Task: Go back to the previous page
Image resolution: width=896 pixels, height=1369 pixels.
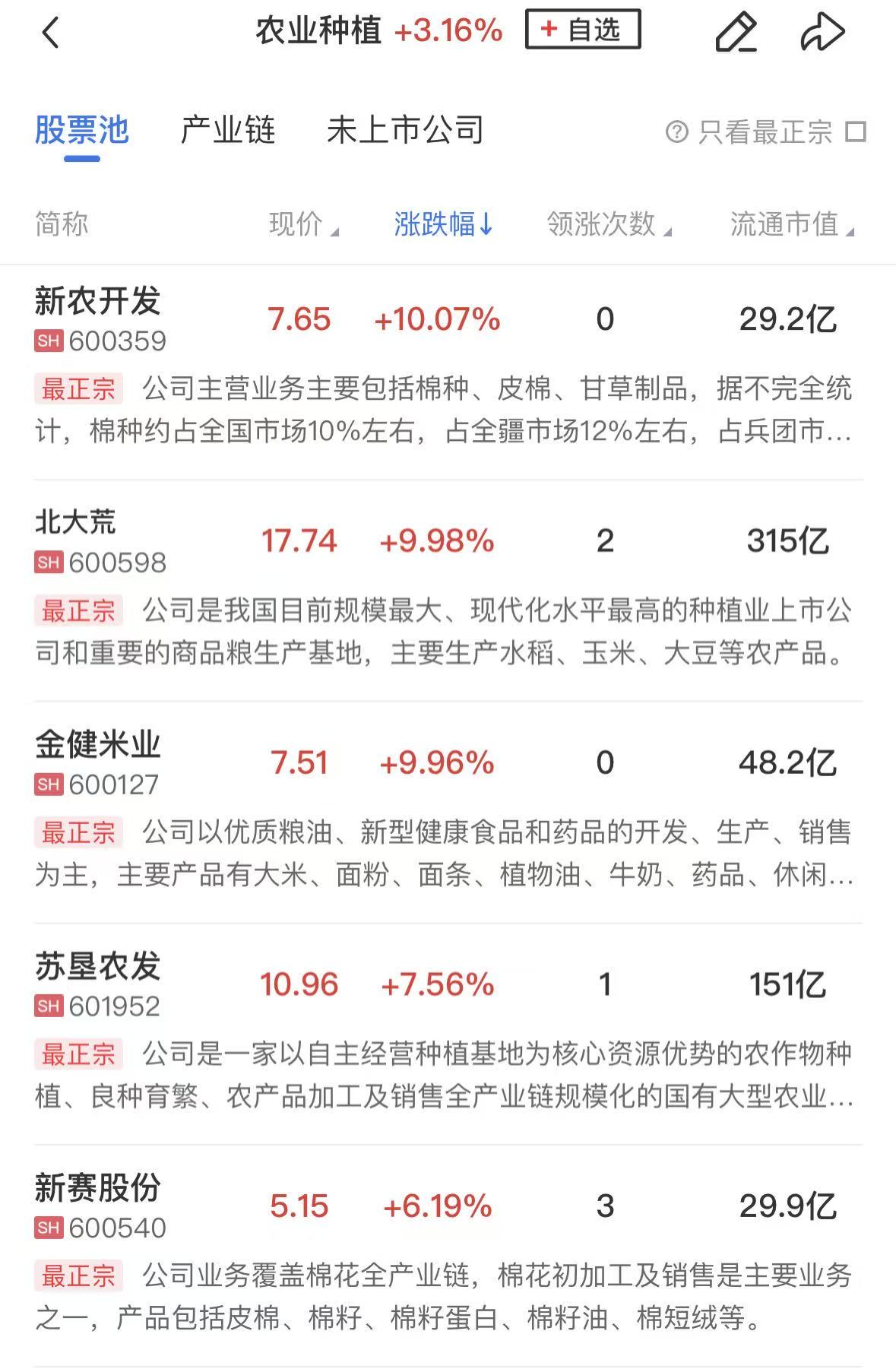Action: tap(51, 33)
